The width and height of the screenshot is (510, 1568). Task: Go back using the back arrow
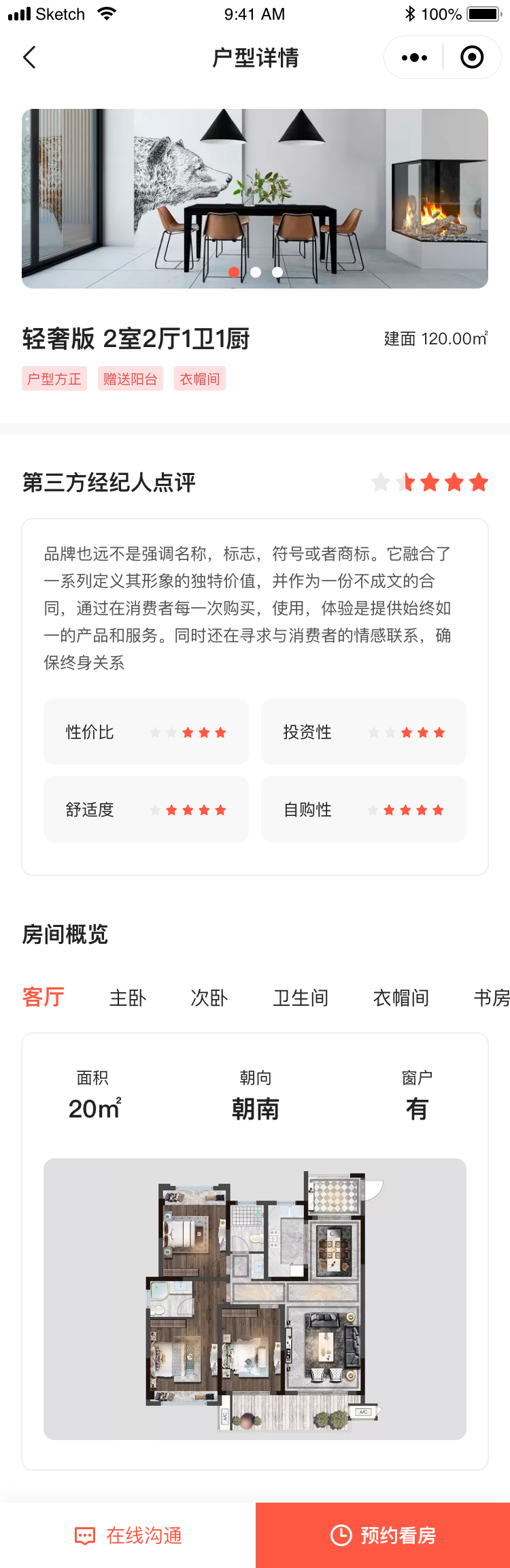[29, 57]
